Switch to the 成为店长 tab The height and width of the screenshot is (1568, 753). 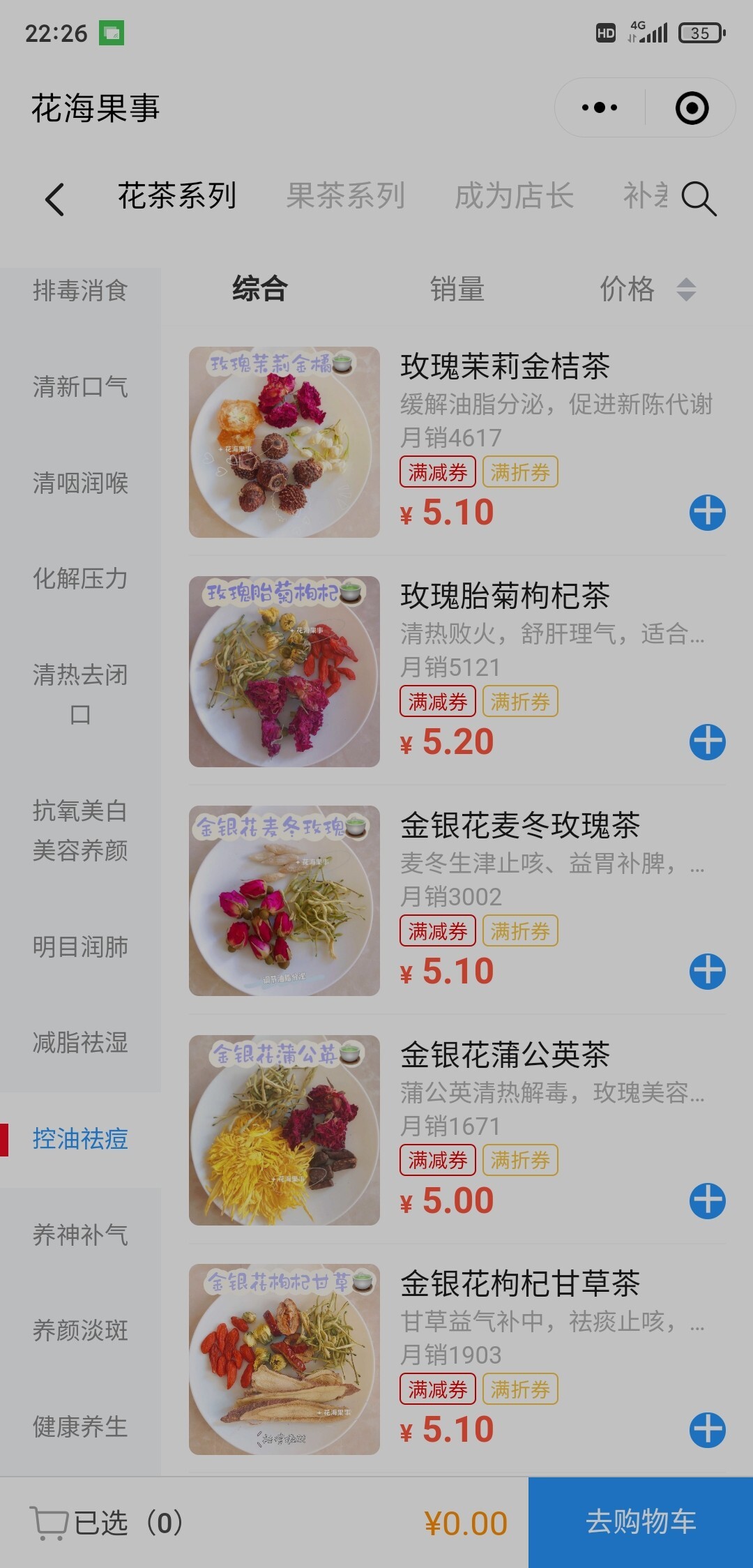(x=514, y=196)
